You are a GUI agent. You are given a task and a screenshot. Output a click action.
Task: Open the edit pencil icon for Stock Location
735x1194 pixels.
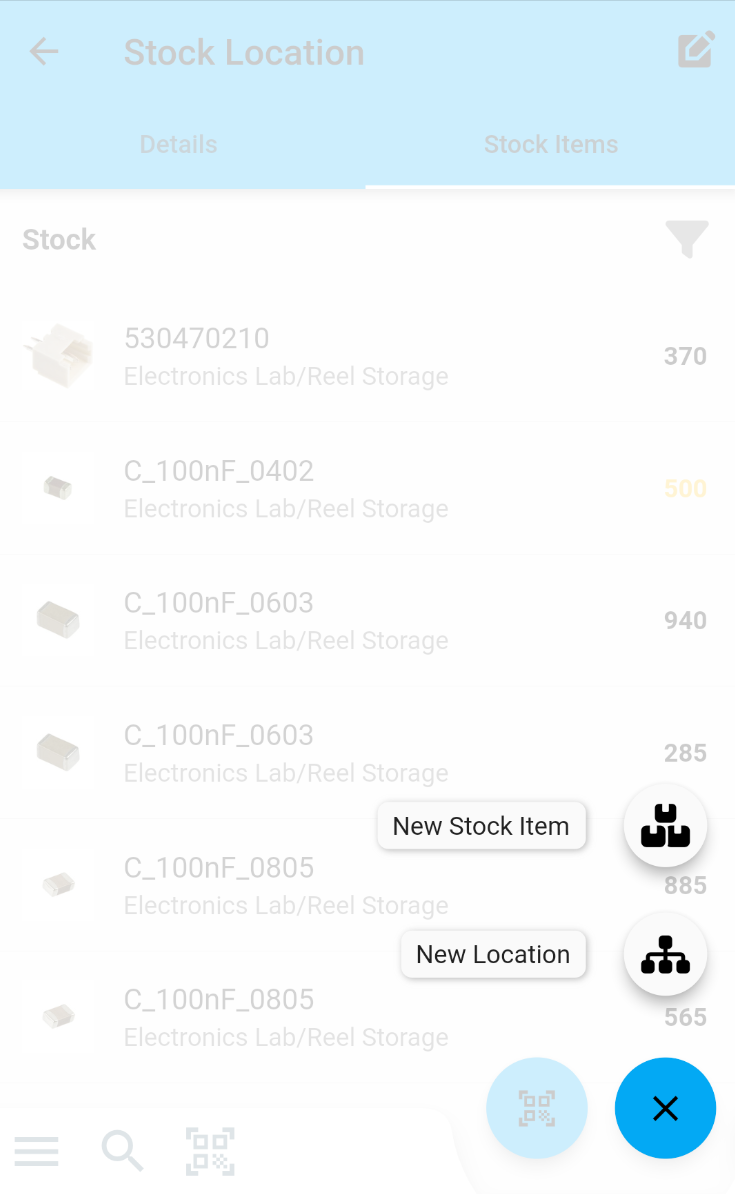[697, 49]
